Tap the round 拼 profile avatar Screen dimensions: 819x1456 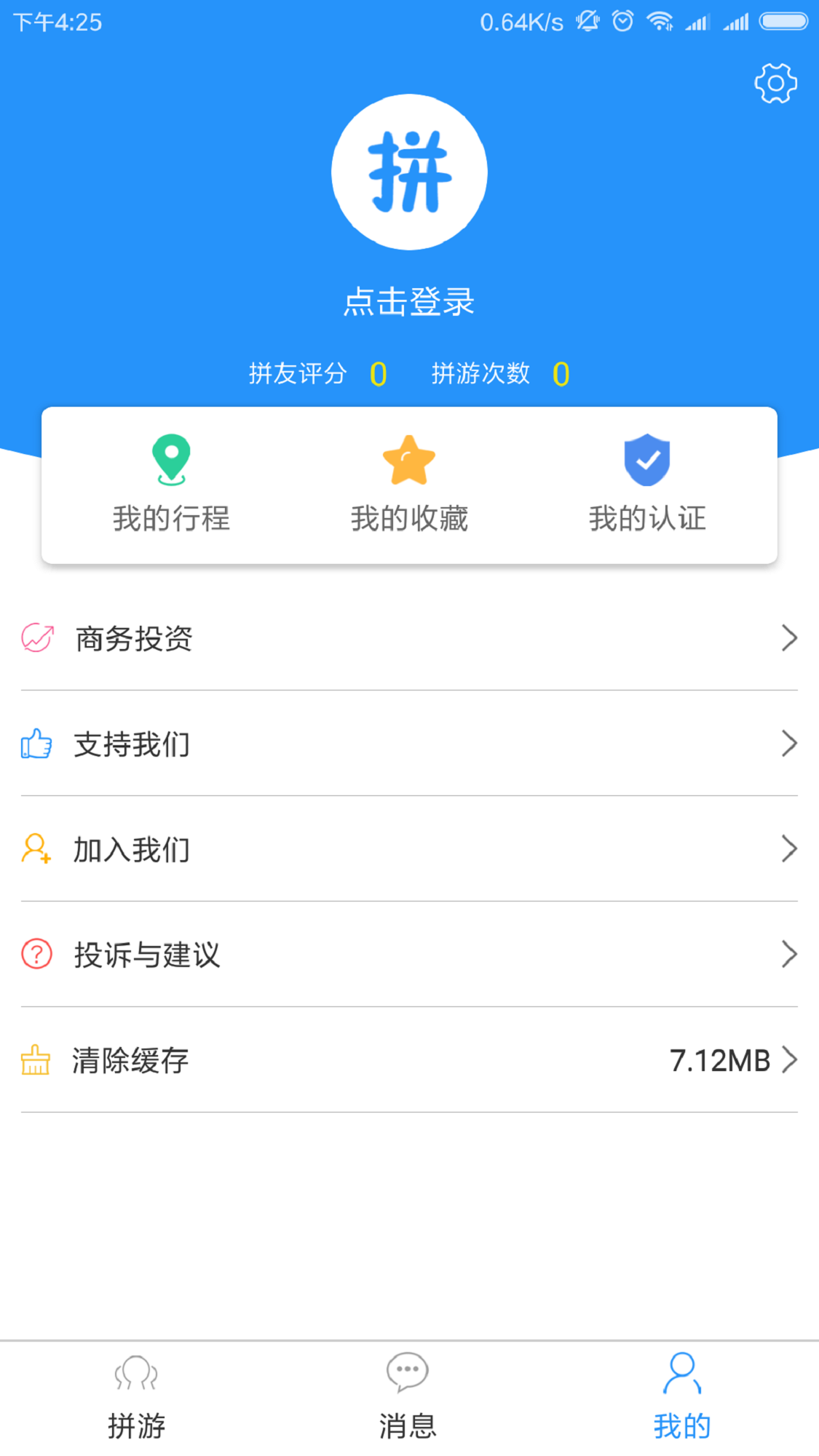[409, 172]
